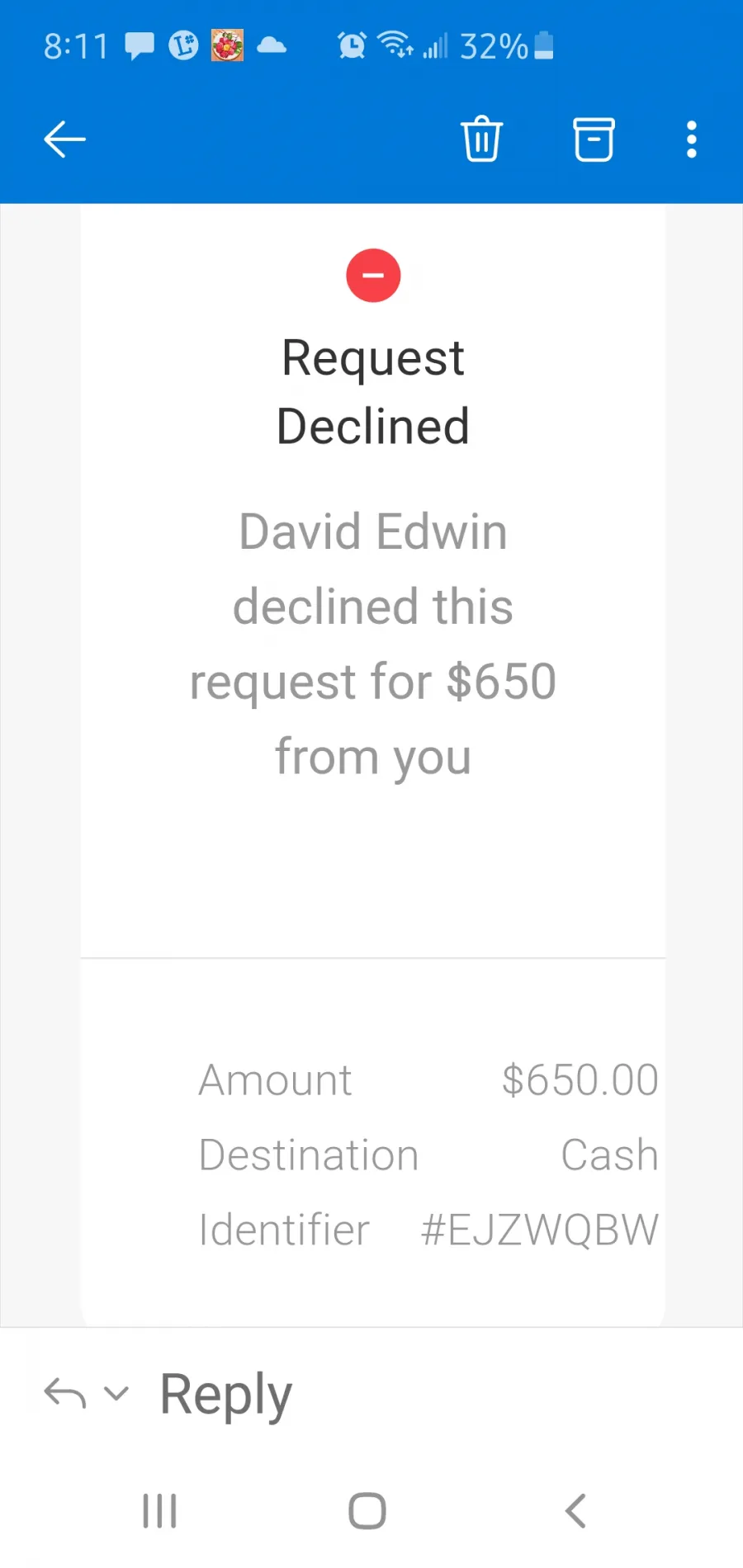
Task: Tap the system home button
Action: click(x=367, y=1511)
